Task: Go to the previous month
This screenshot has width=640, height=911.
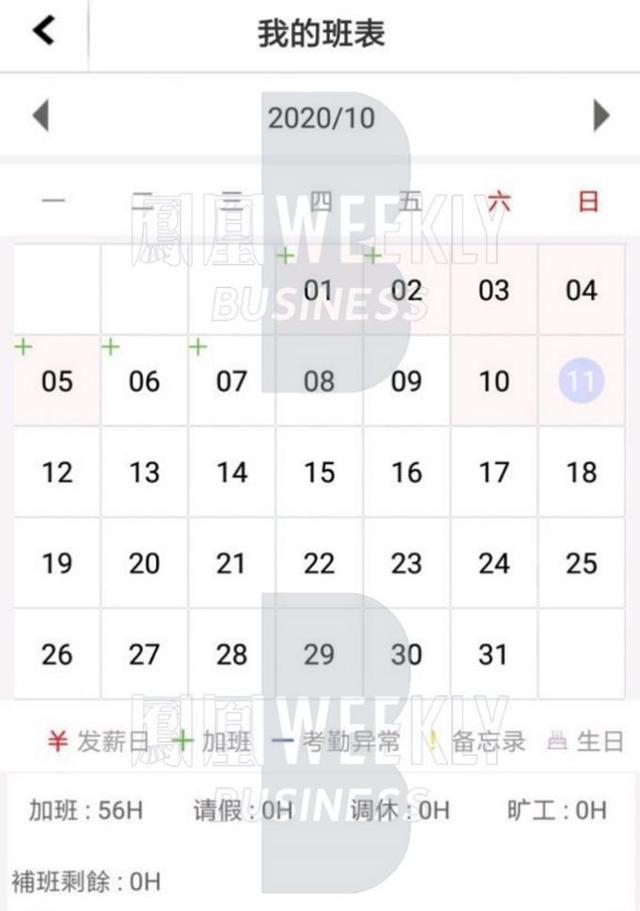Action: click(40, 116)
